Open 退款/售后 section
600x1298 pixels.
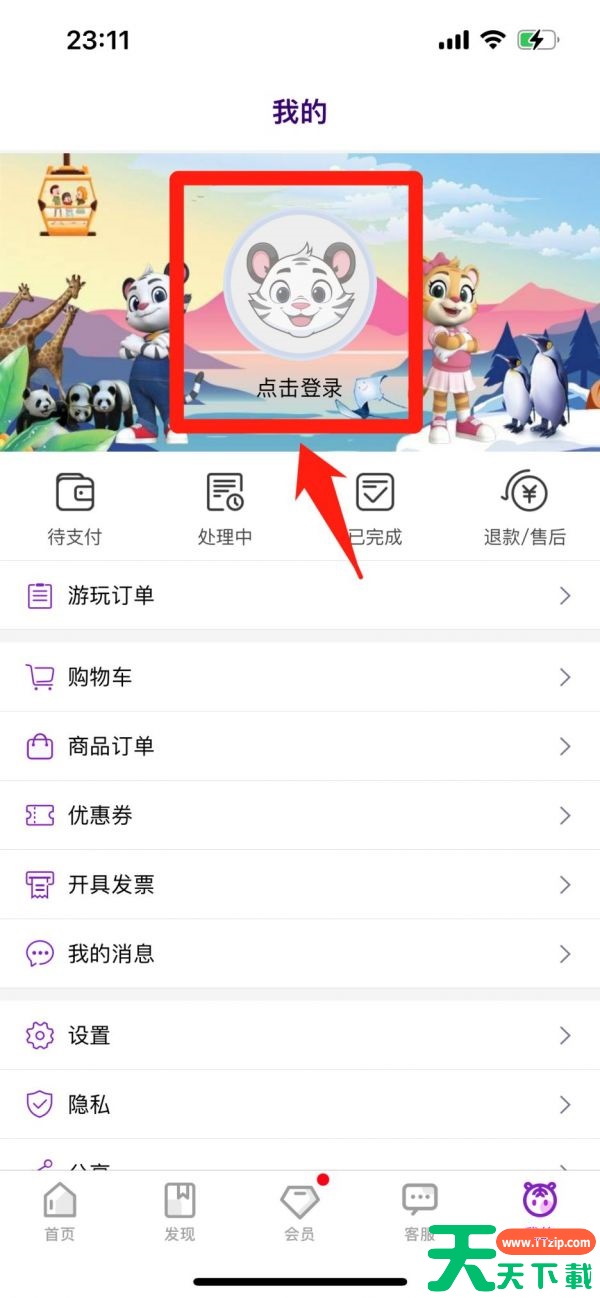point(525,509)
